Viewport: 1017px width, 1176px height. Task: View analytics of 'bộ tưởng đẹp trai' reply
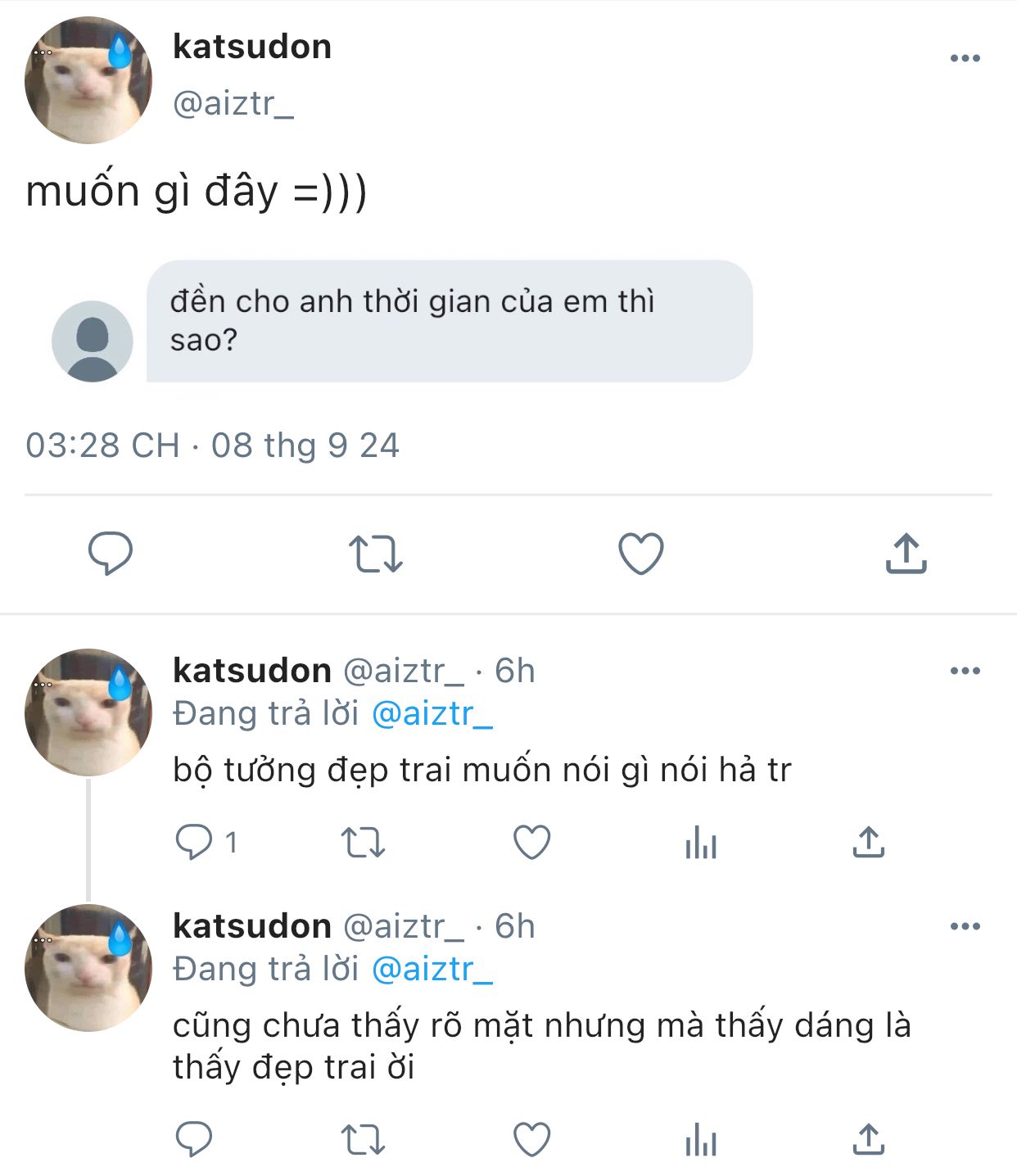[701, 842]
